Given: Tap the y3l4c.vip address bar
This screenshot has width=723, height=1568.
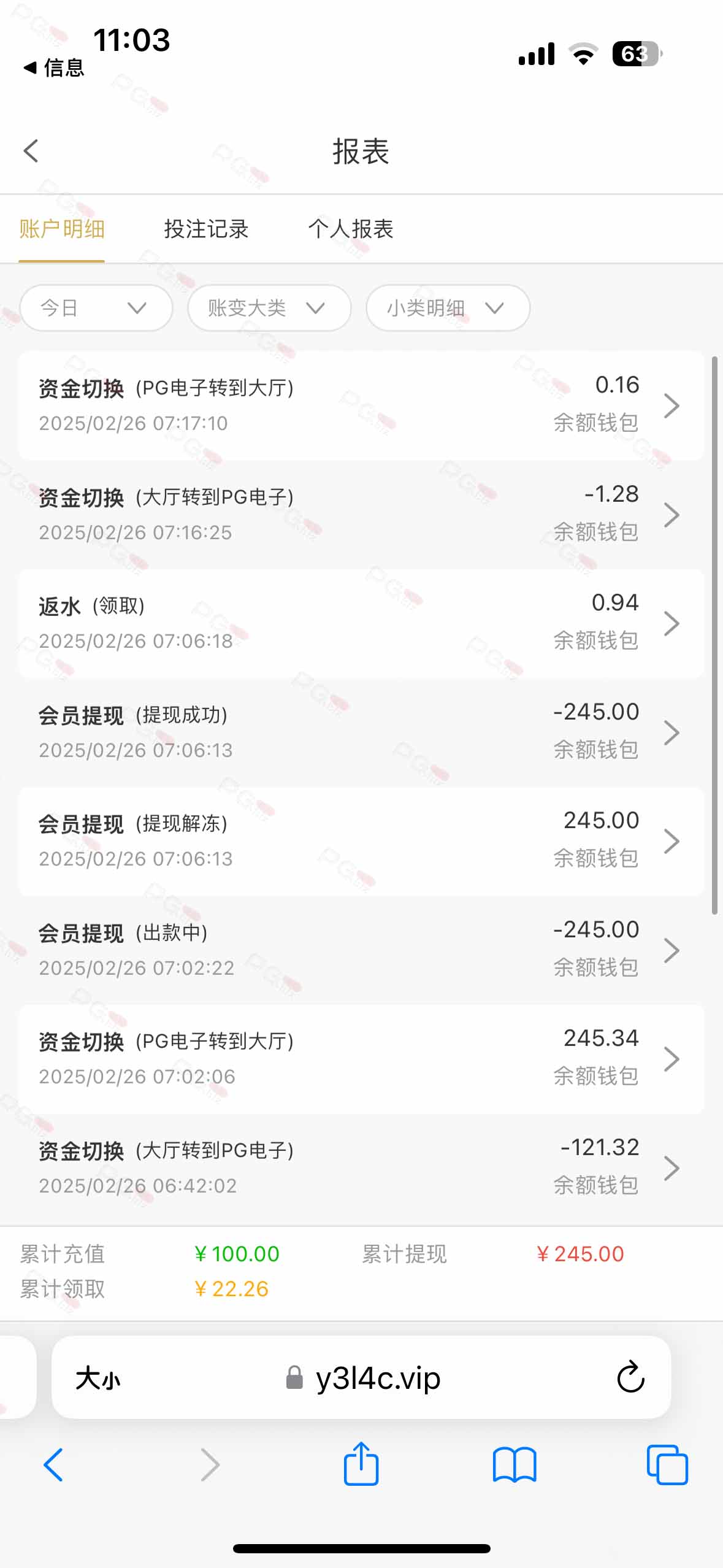Looking at the screenshot, I should tap(362, 1378).
